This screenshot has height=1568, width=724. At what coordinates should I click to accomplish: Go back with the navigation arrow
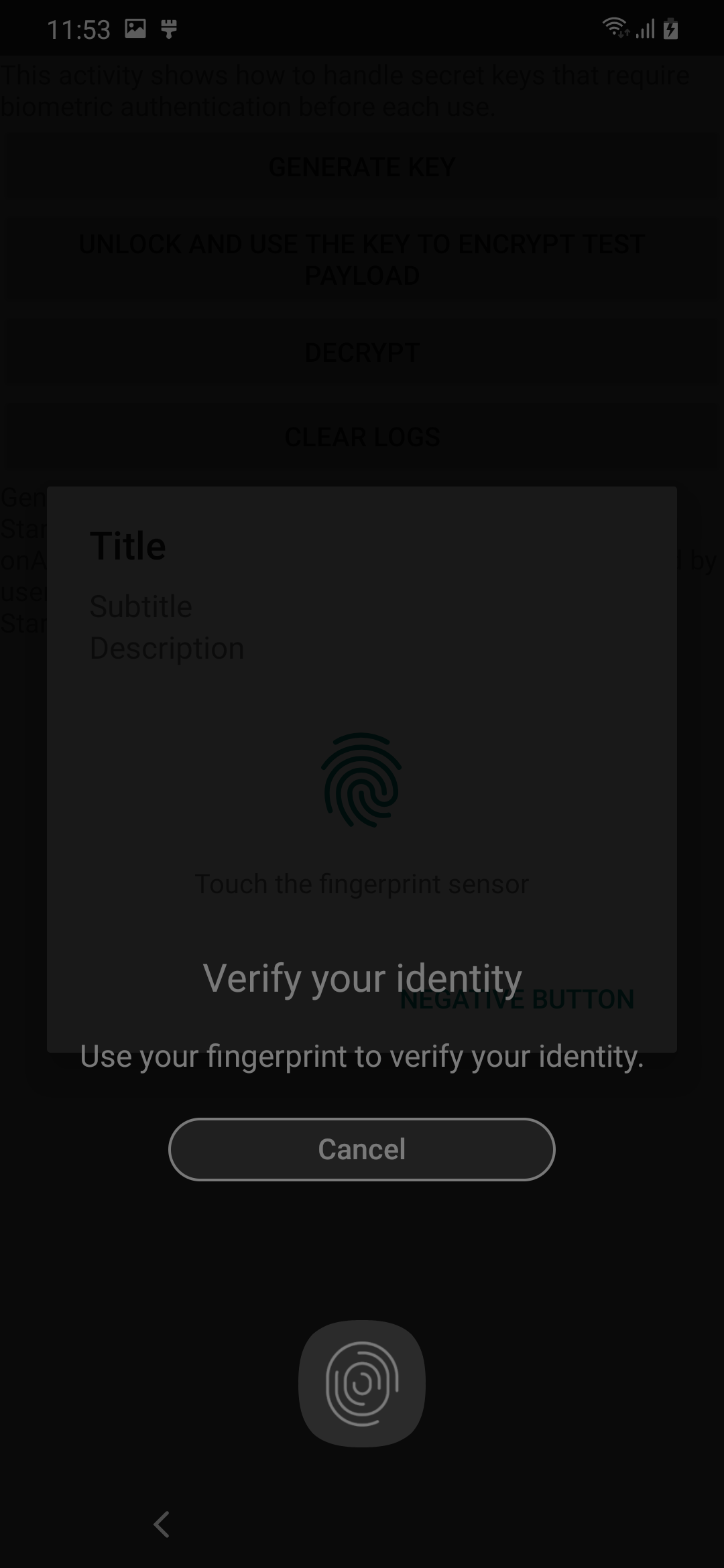point(162,1524)
